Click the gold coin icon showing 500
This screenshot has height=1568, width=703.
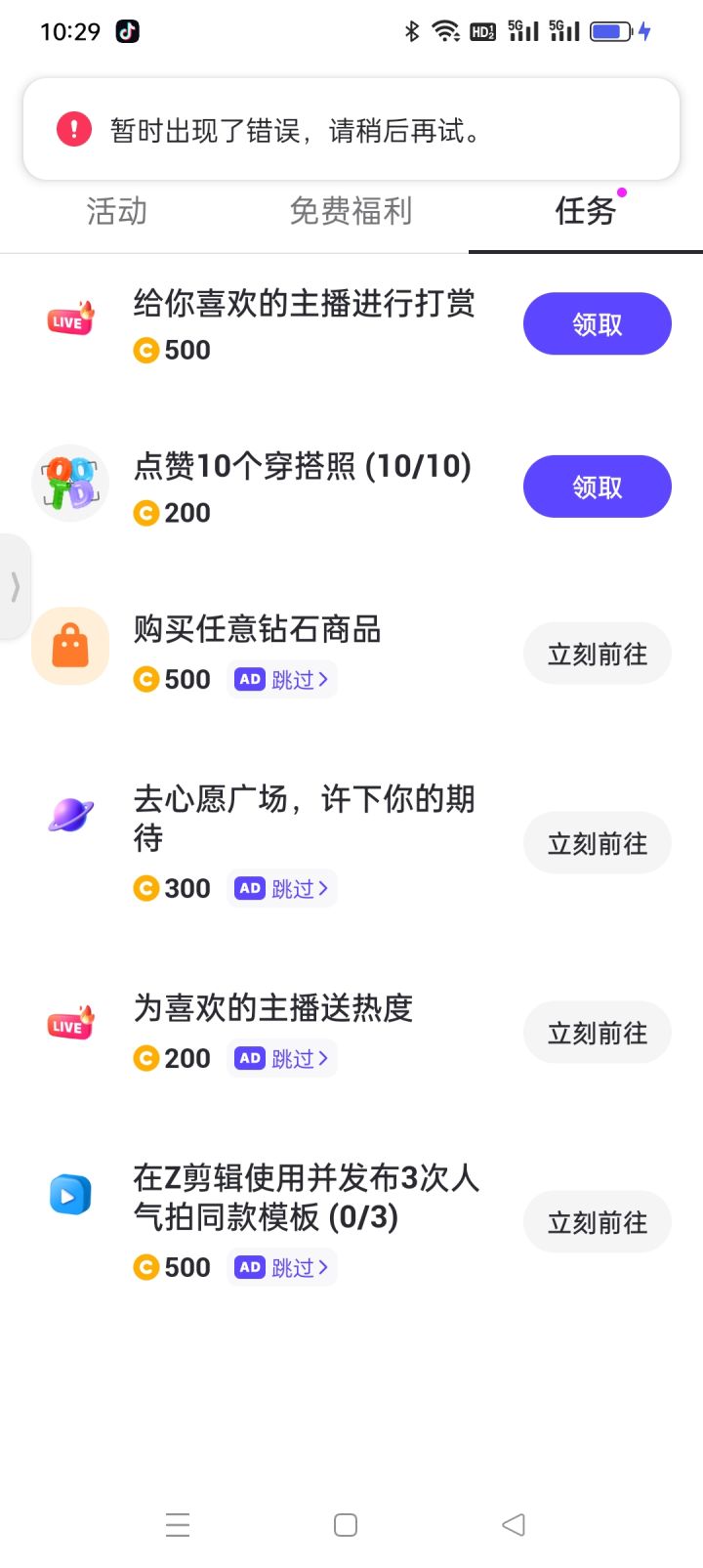point(145,350)
